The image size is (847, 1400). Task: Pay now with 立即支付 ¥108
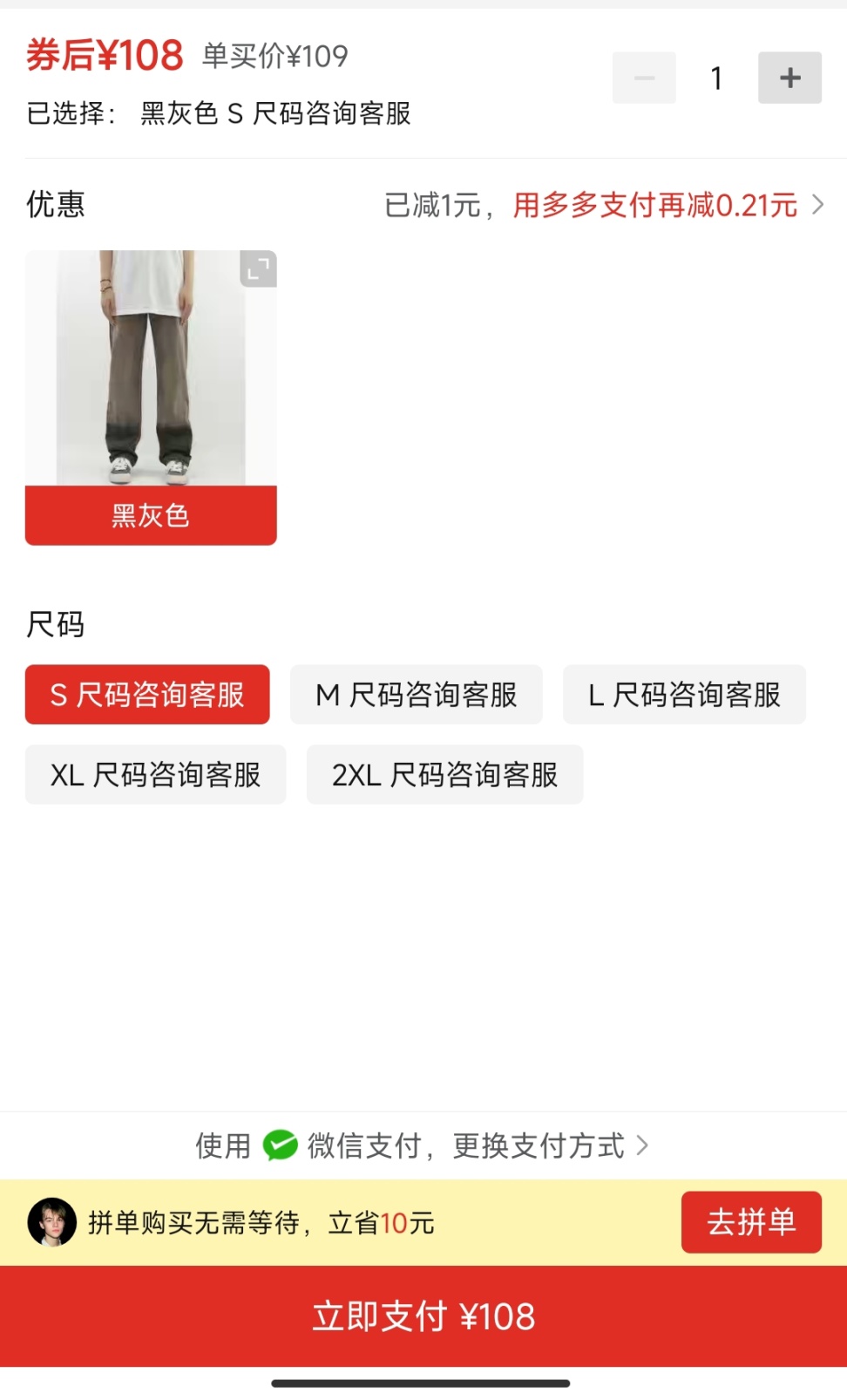click(x=423, y=1316)
